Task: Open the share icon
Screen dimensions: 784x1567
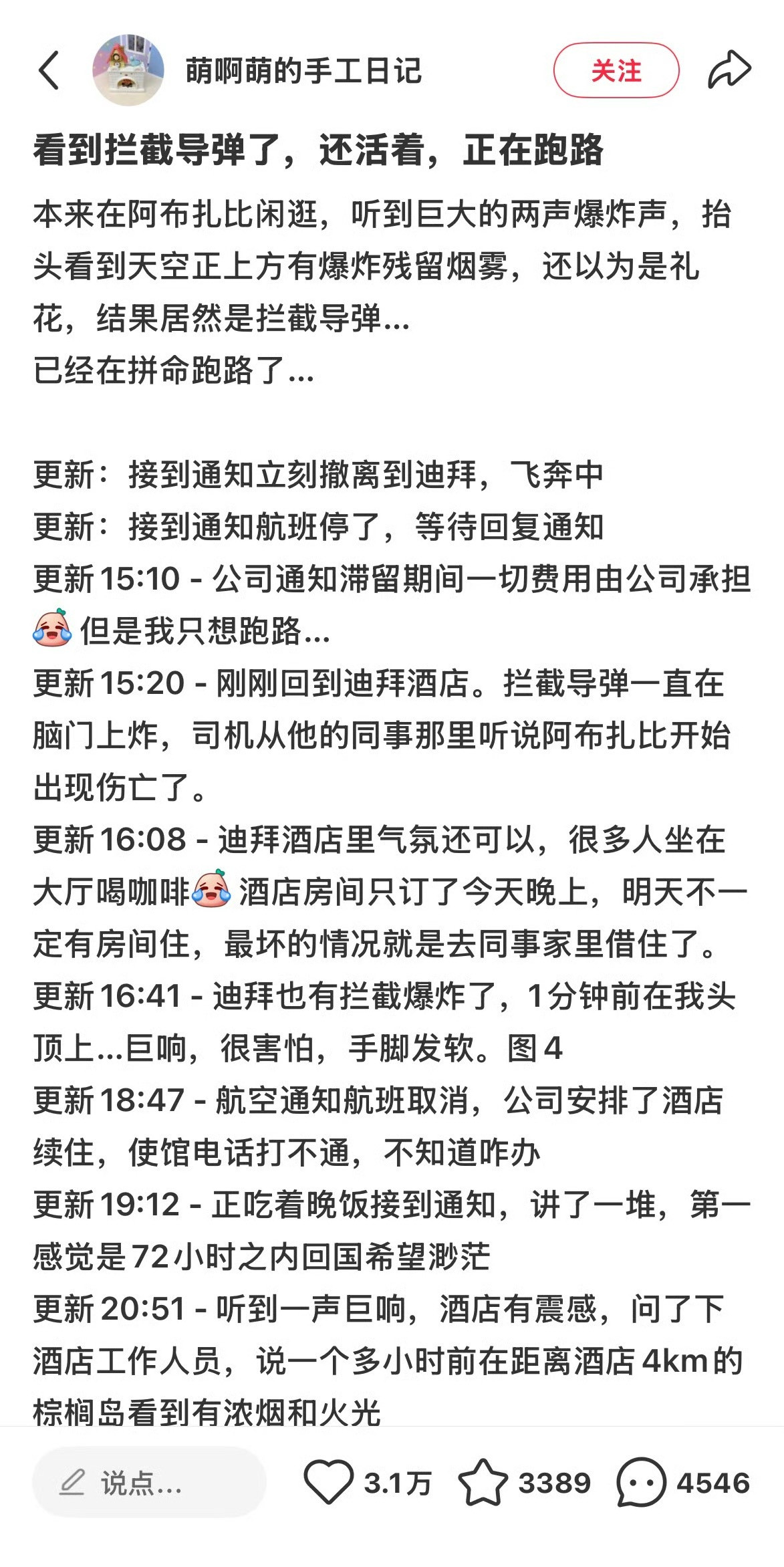Action: [731, 70]
